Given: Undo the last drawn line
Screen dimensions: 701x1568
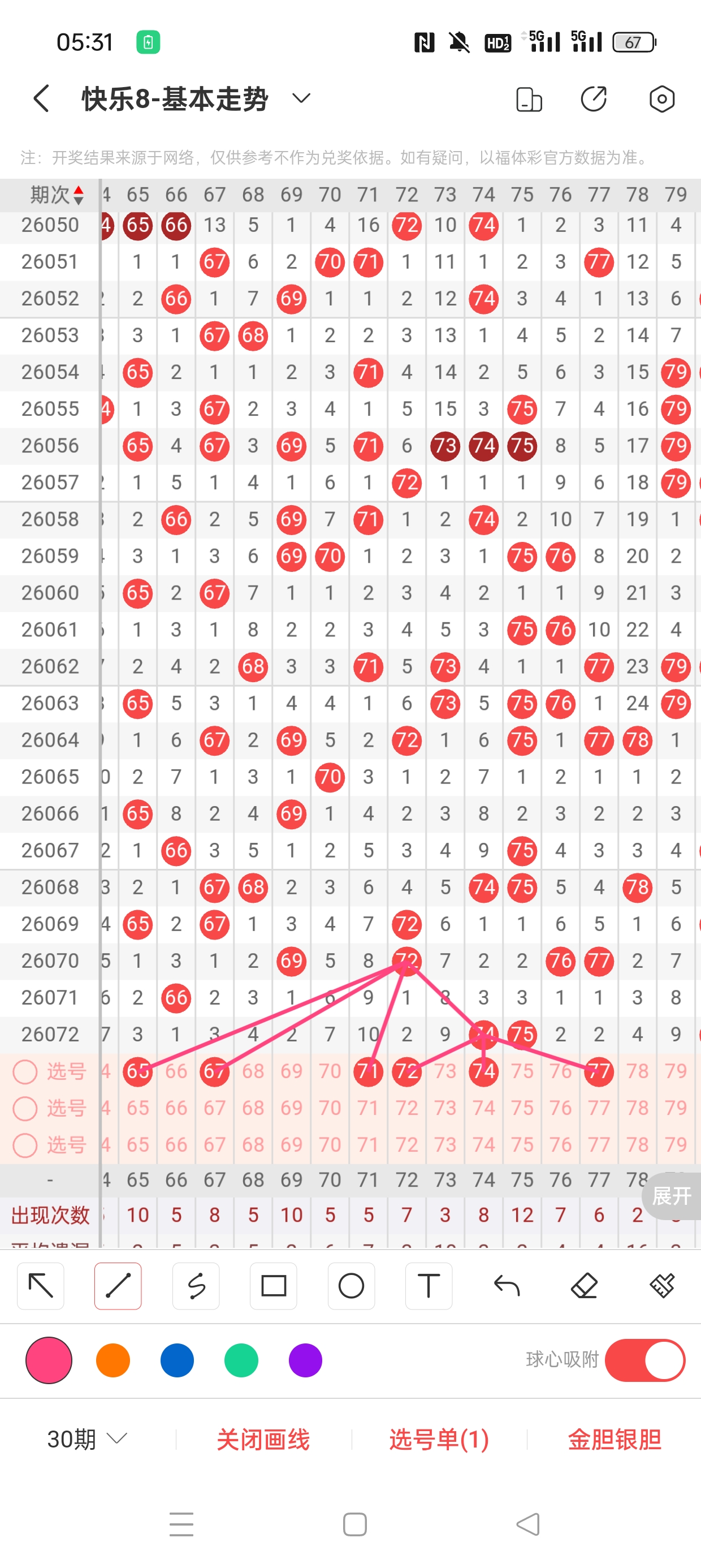Looking at the screenshot, I should tap(507, 1286).
